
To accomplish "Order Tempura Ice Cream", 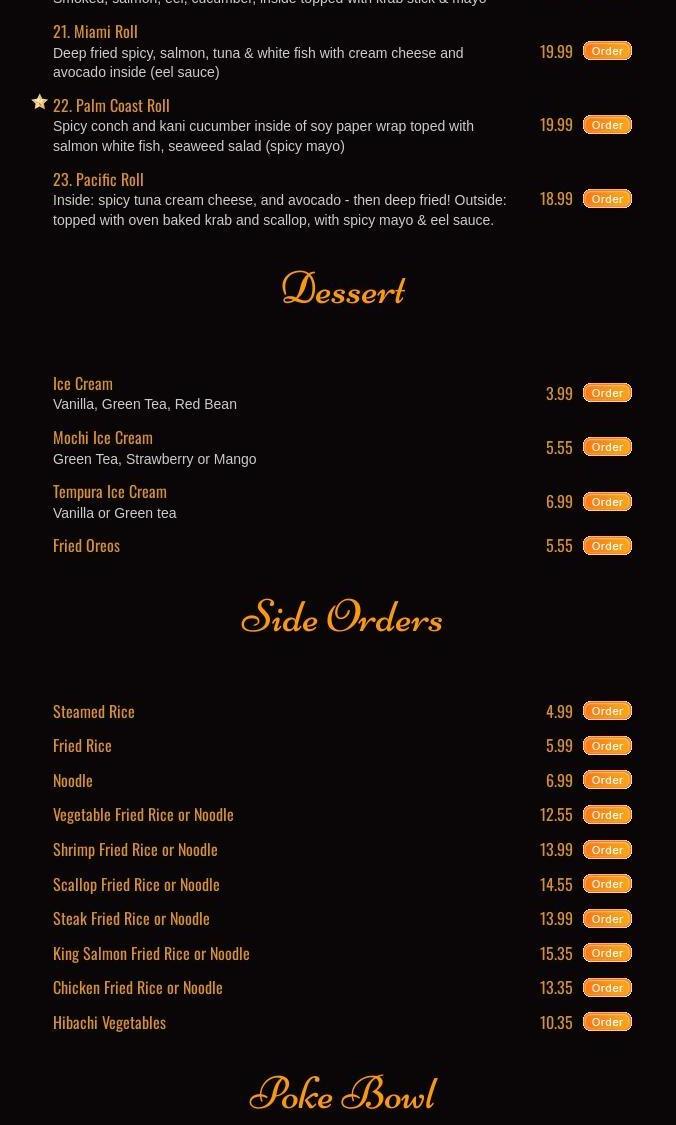I will pos(607,502).
